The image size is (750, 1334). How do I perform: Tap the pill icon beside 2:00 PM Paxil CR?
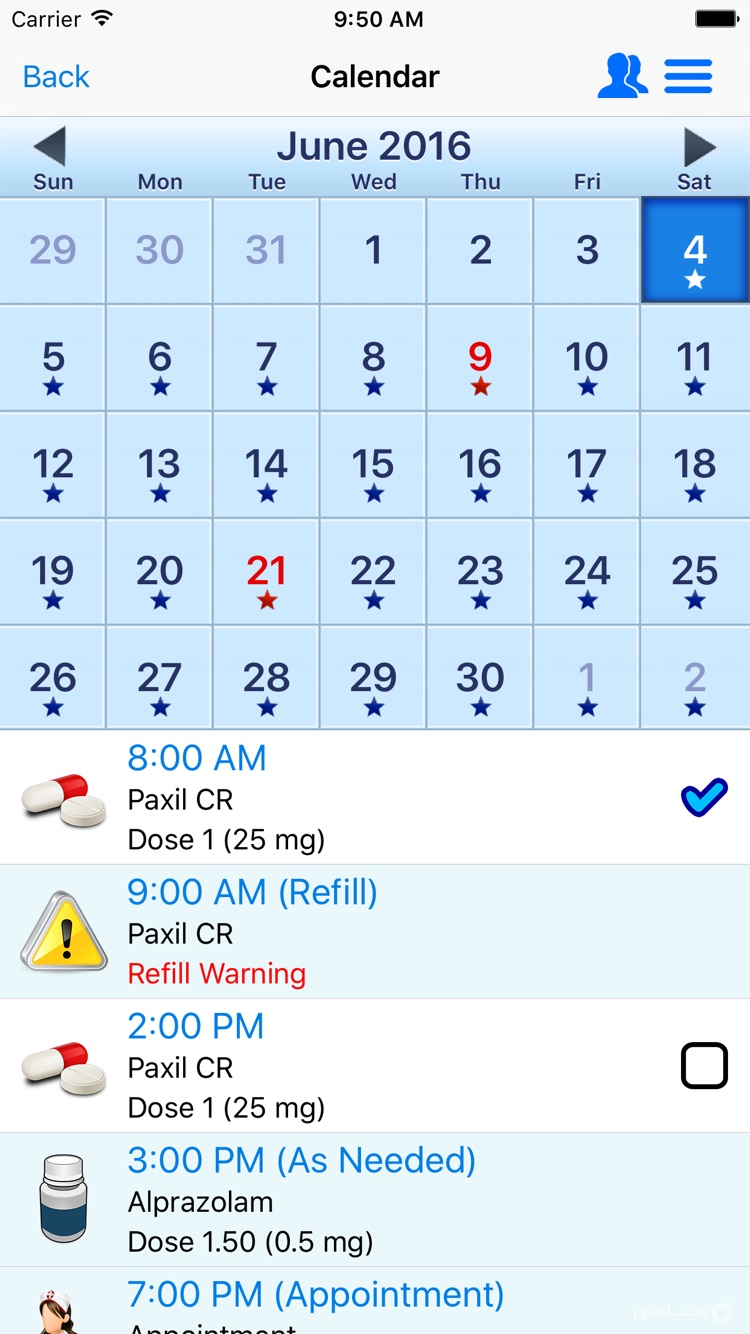tap(62, 1066)
